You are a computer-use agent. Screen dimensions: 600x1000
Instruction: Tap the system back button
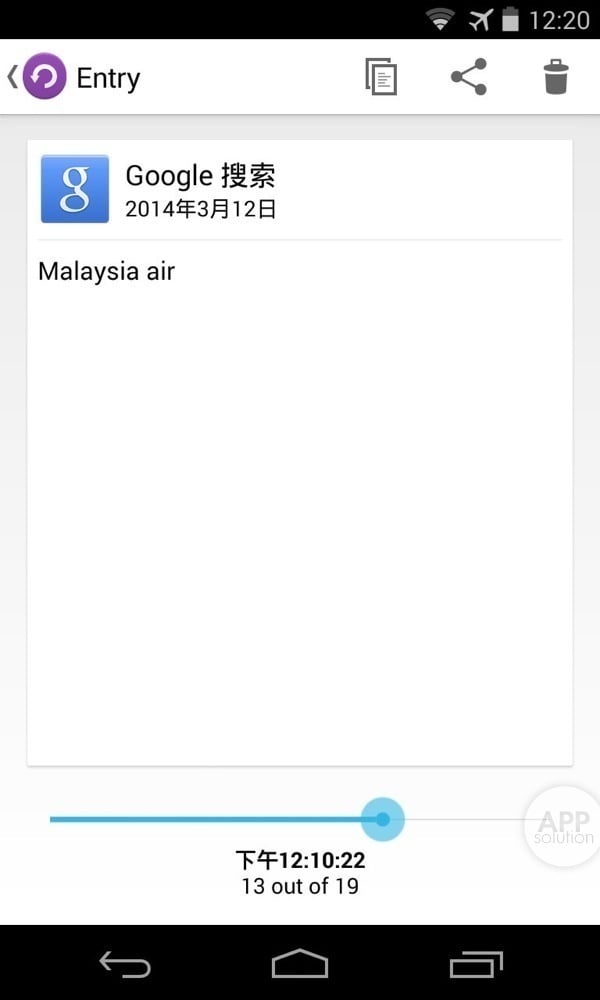(125, 964)
